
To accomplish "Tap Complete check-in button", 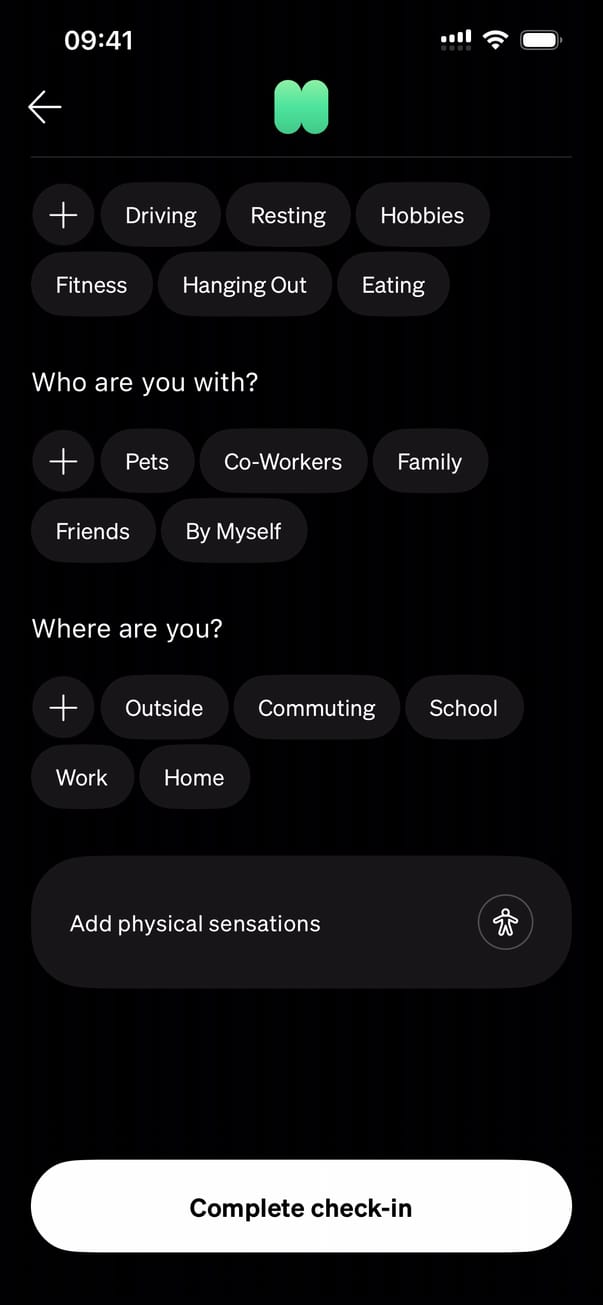I will pos(301,1206).
